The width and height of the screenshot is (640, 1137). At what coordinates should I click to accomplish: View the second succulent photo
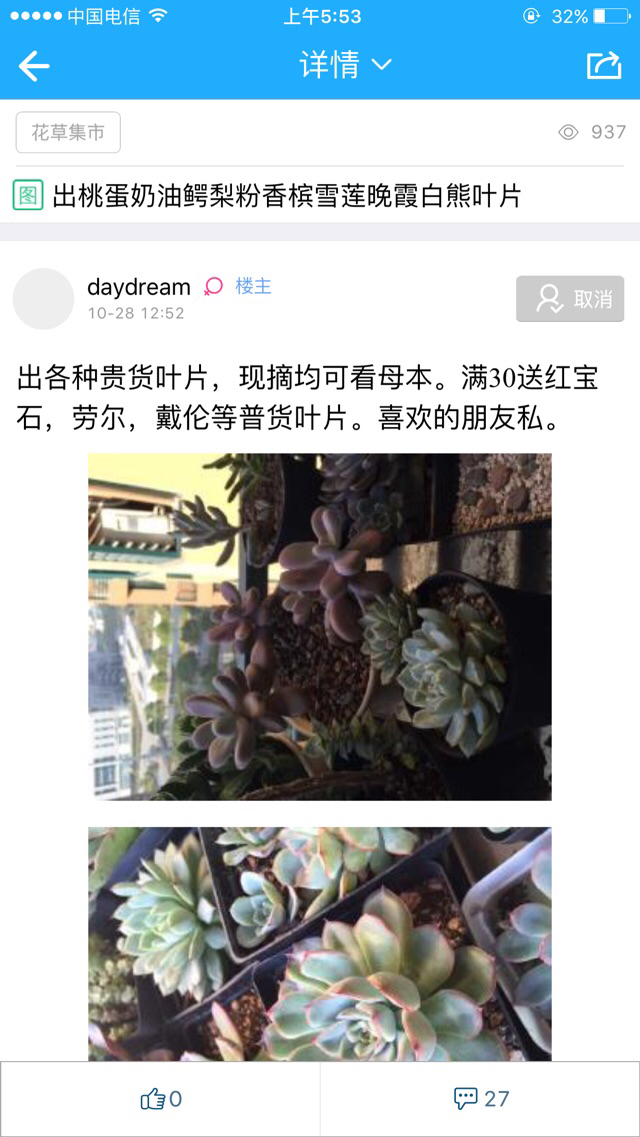(320, 944)
